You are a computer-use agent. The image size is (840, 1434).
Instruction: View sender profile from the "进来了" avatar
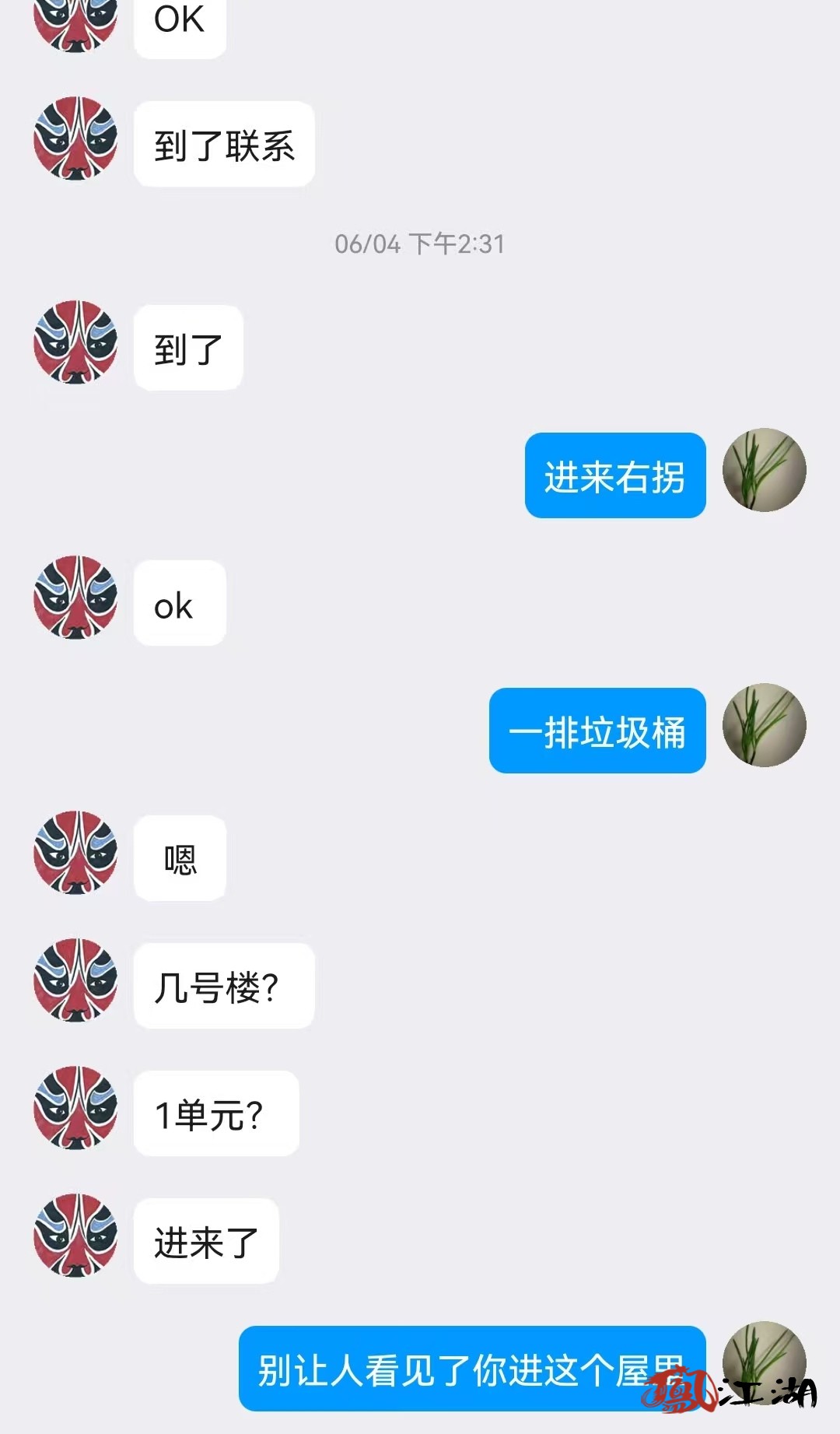[75, 1236]
